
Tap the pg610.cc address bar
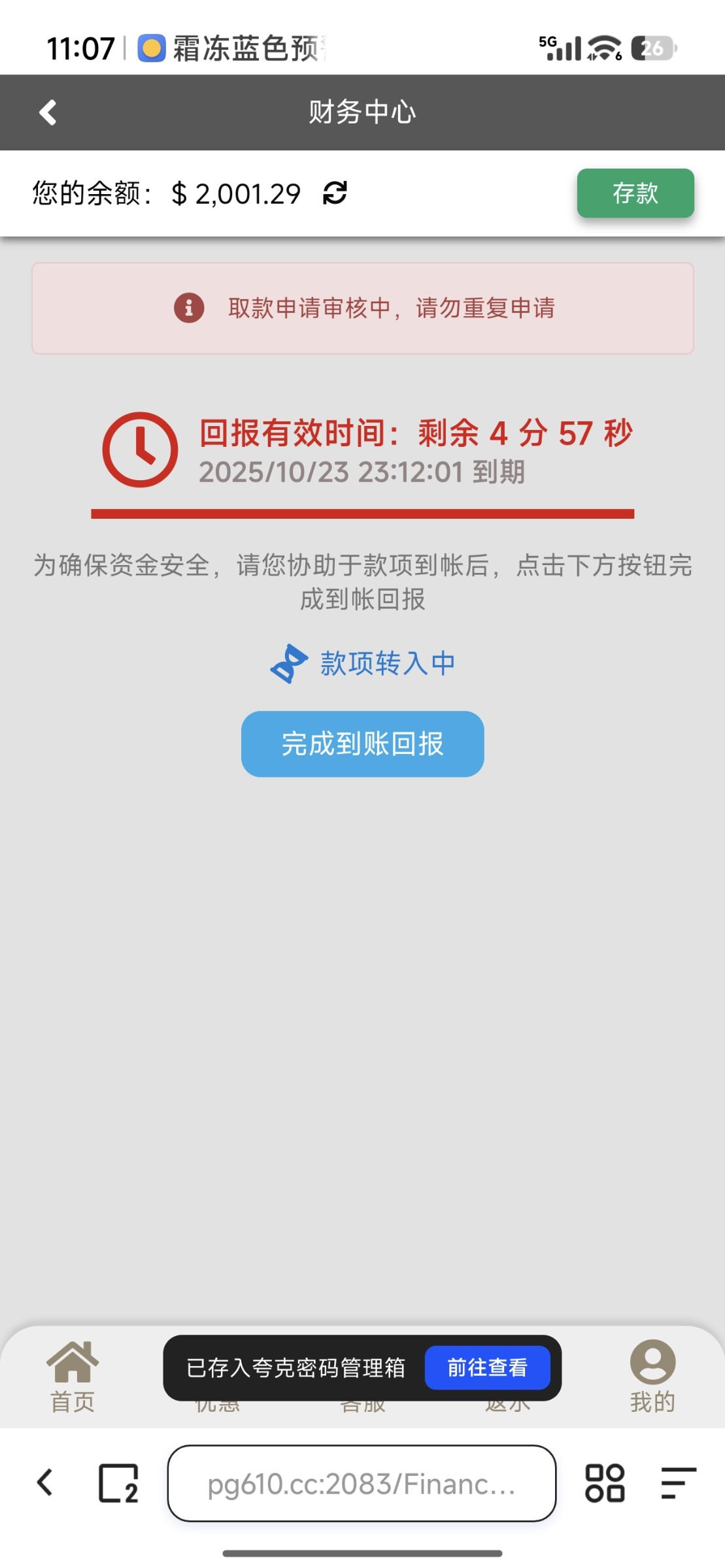point(362,1482)
